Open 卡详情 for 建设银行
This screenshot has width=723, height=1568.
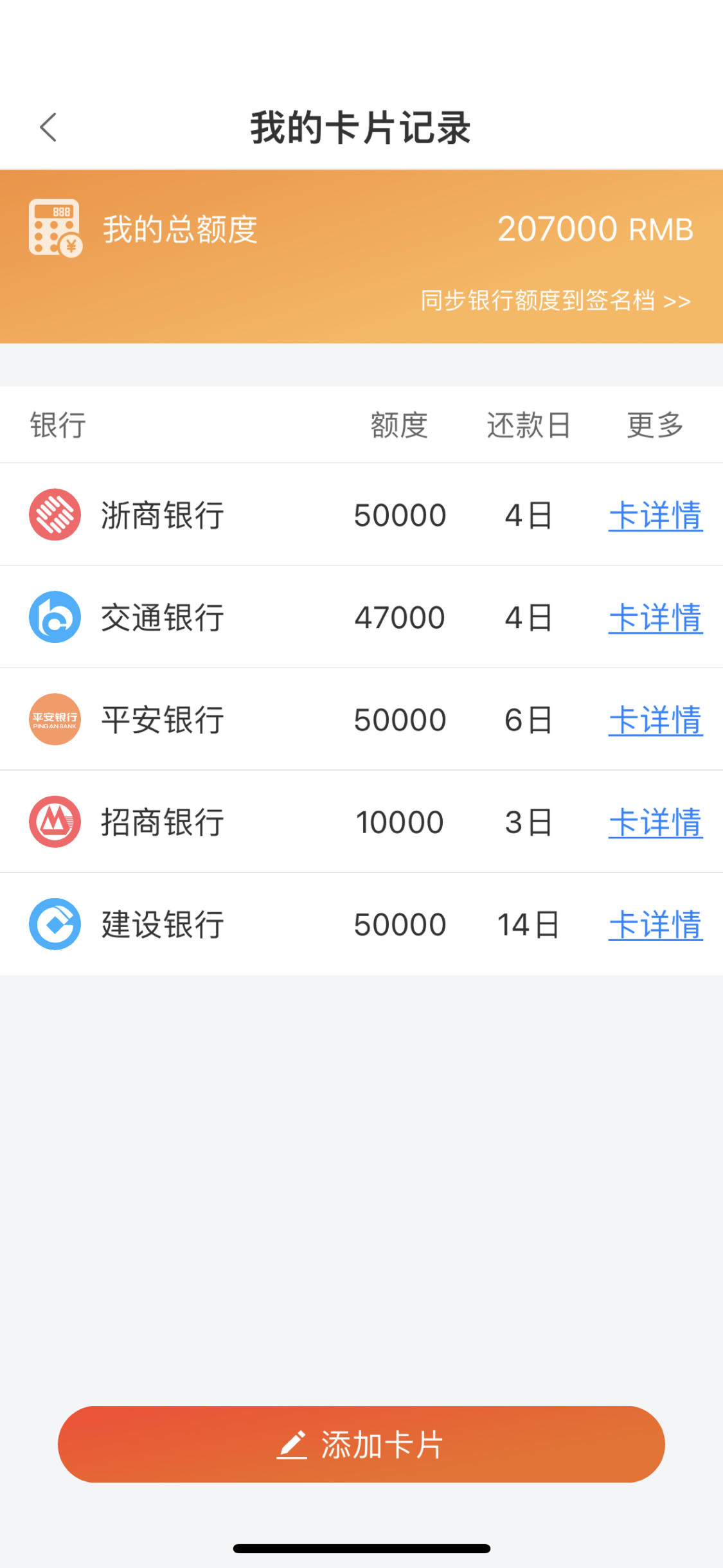click(656, 924)
